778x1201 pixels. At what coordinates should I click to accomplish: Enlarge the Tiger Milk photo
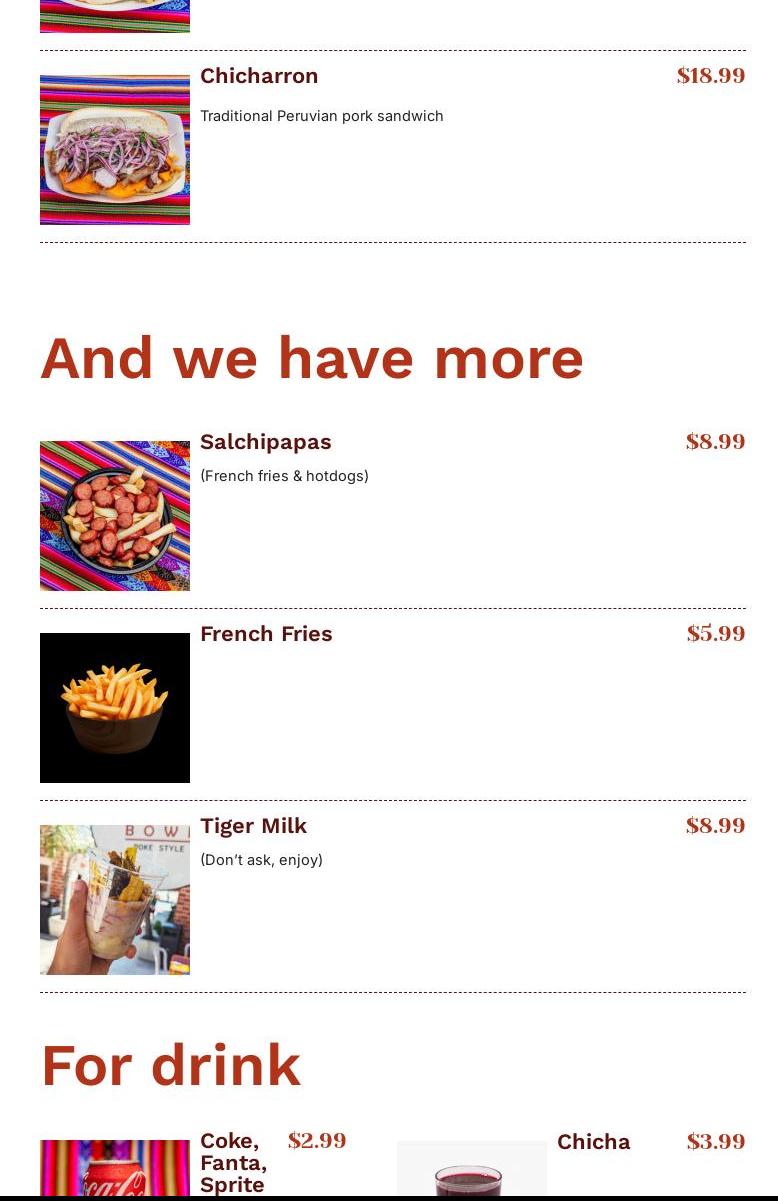[115, 900]
